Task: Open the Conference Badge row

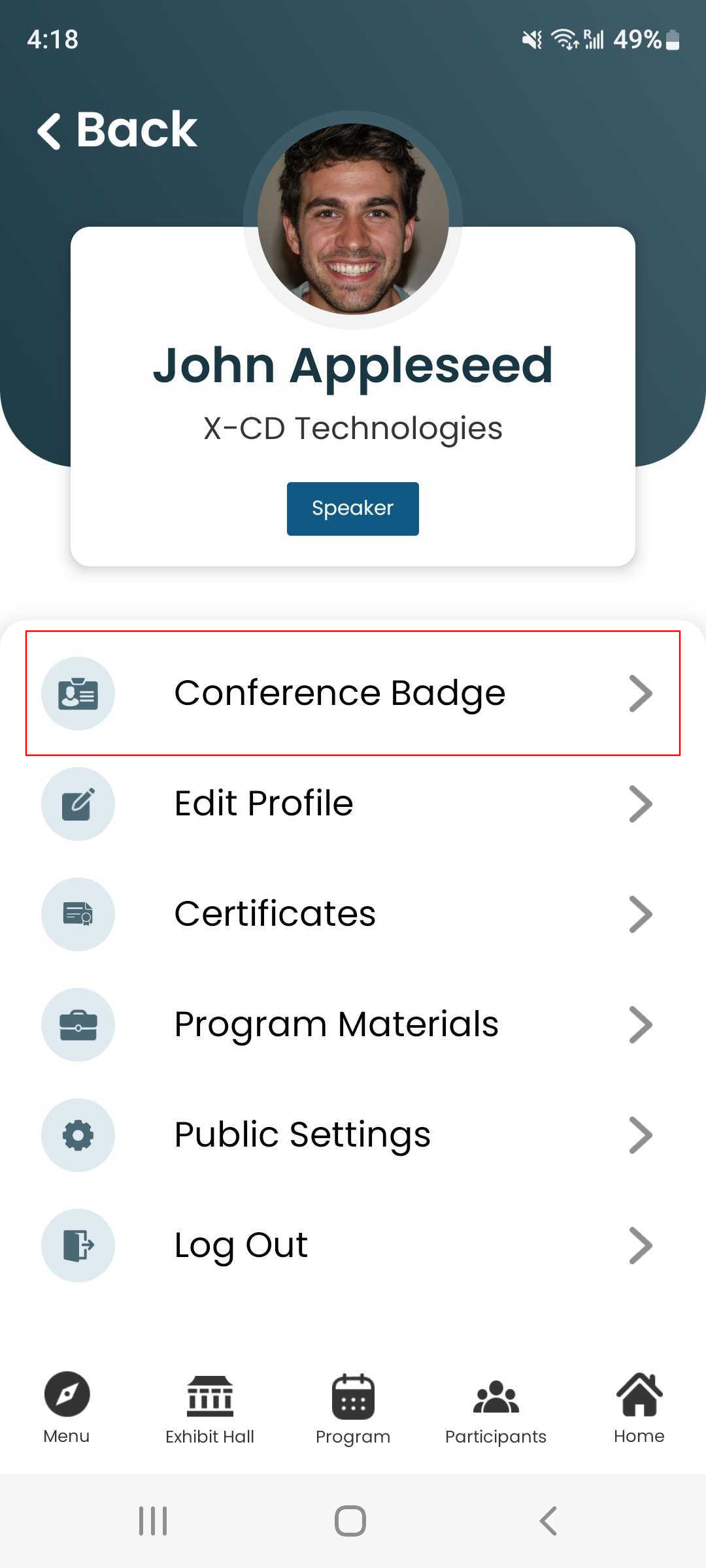Action: 353,693
